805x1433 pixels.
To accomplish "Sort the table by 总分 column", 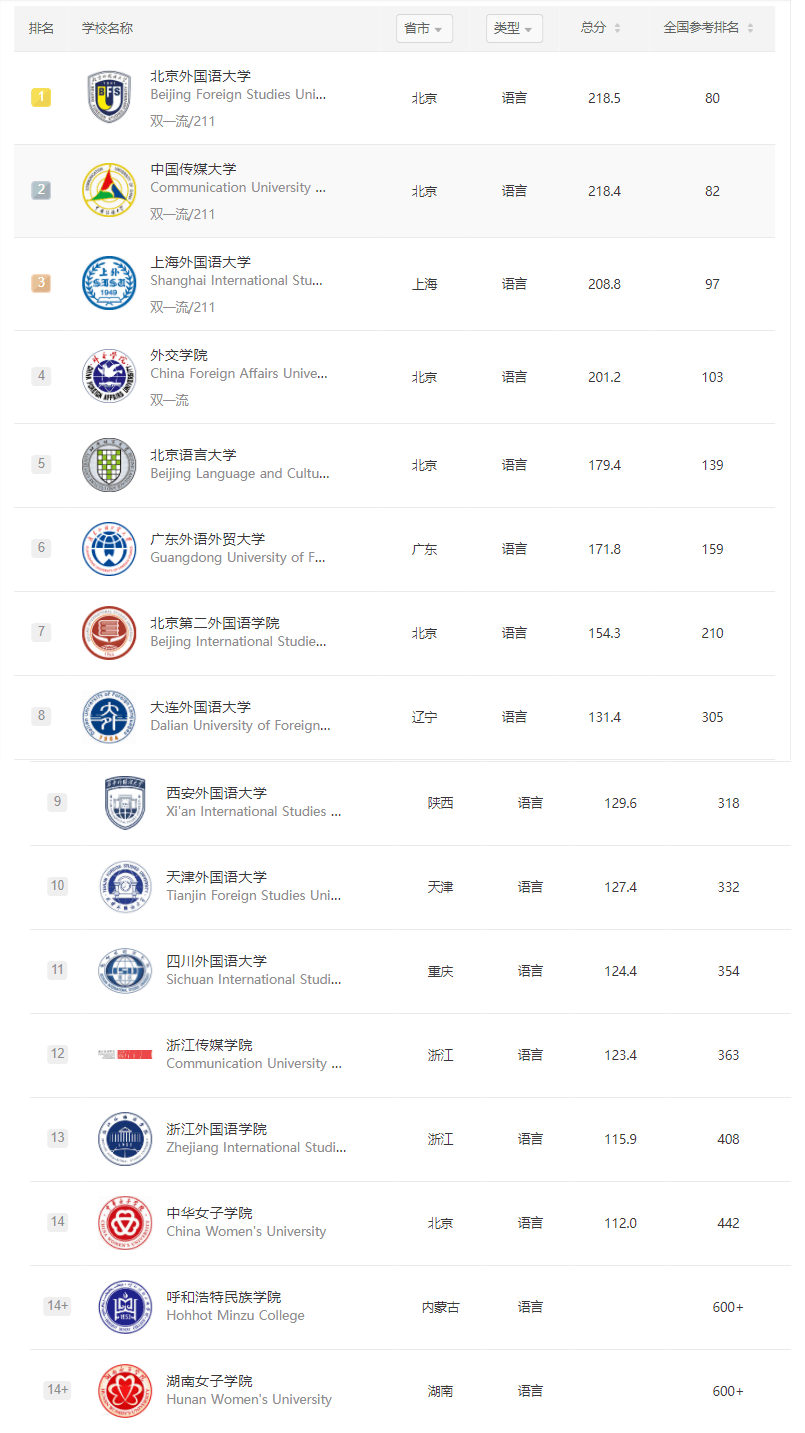I will (x=600, y=28).
